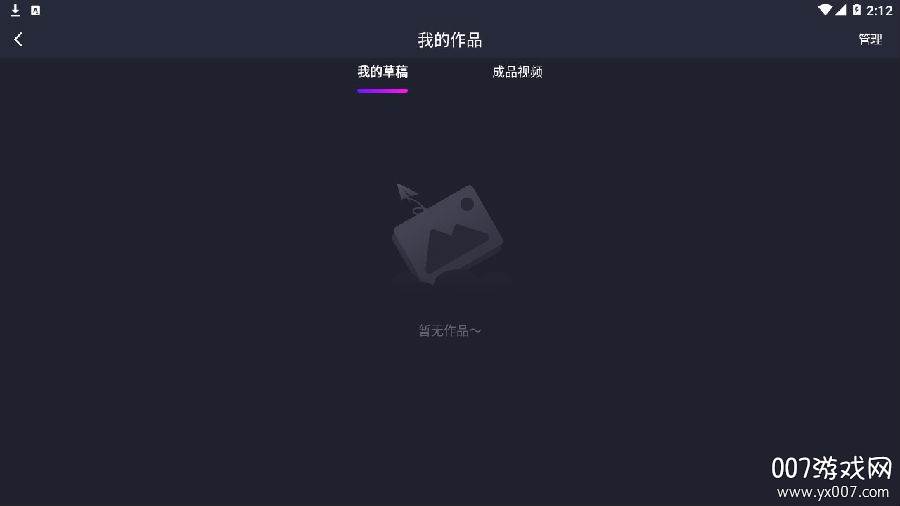Select the 我的草稿 tab

coord(382,72)
